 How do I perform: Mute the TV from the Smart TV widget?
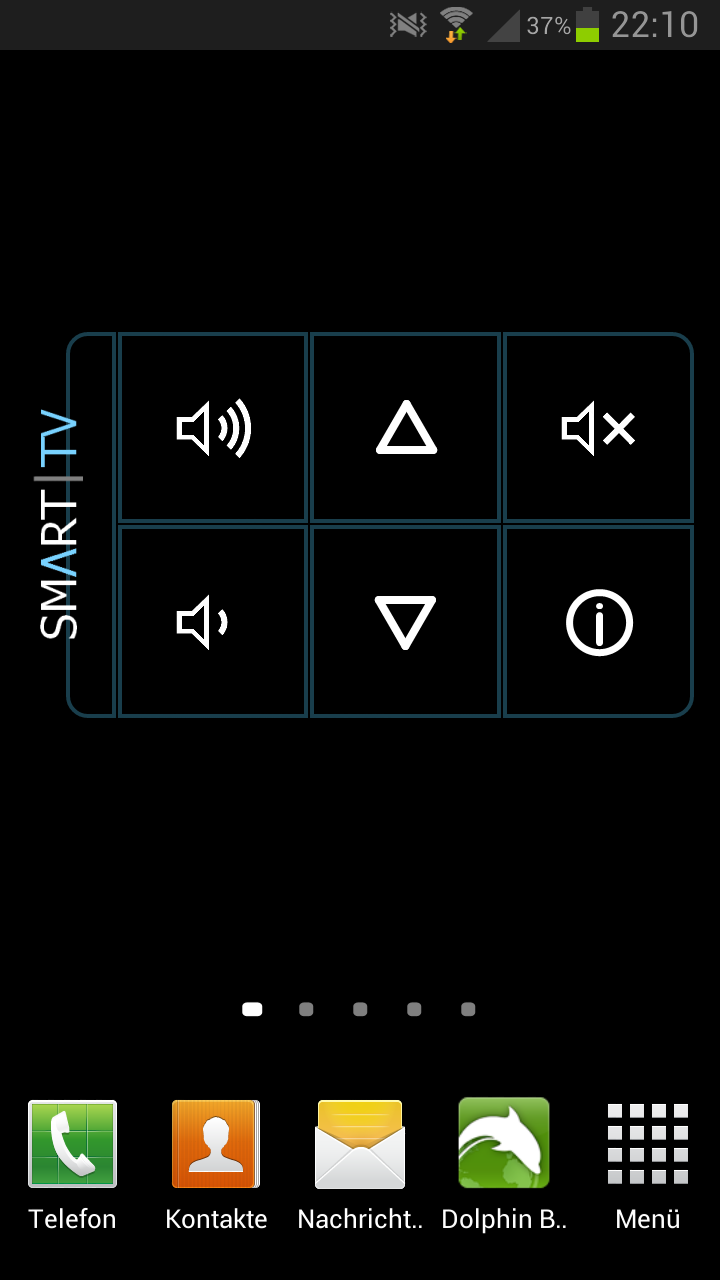[598, 428]
